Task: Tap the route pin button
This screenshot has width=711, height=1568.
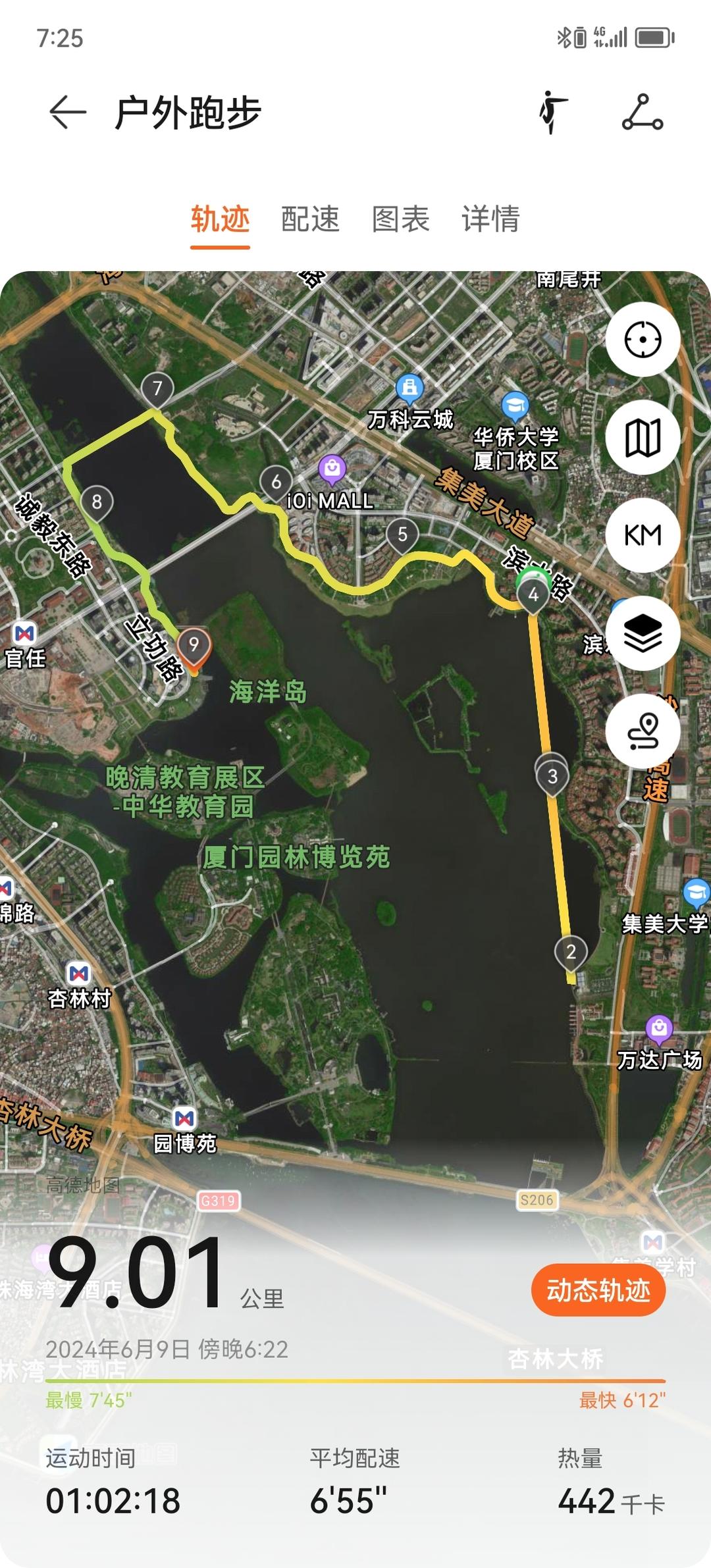Action: pyautogui.click(x=643, y=731)
